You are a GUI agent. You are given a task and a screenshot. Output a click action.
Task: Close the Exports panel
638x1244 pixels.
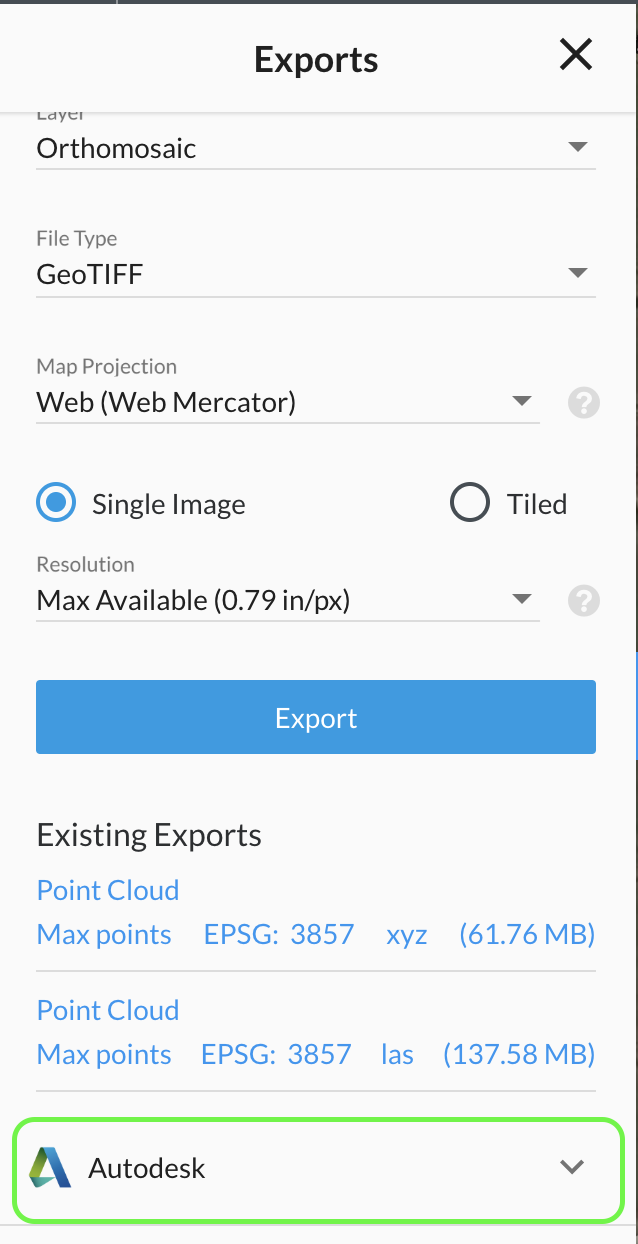coord(576,55)
